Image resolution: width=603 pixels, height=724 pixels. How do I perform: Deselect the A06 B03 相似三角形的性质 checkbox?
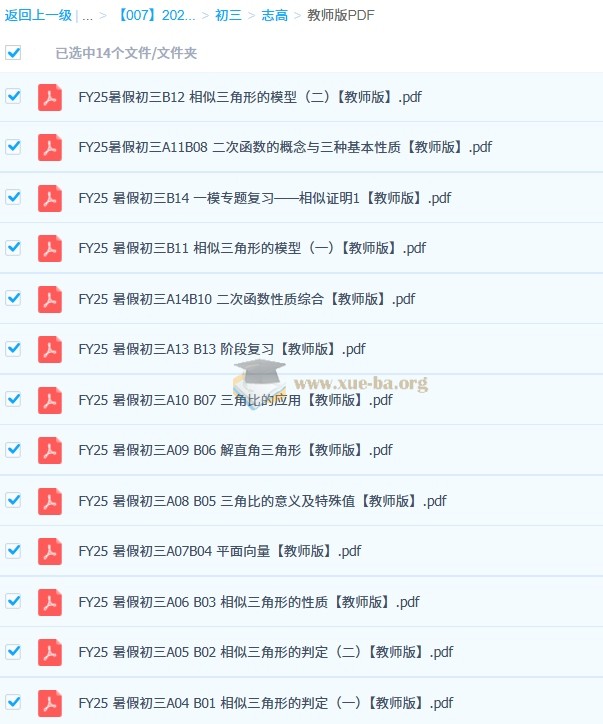tap(13, 601)
